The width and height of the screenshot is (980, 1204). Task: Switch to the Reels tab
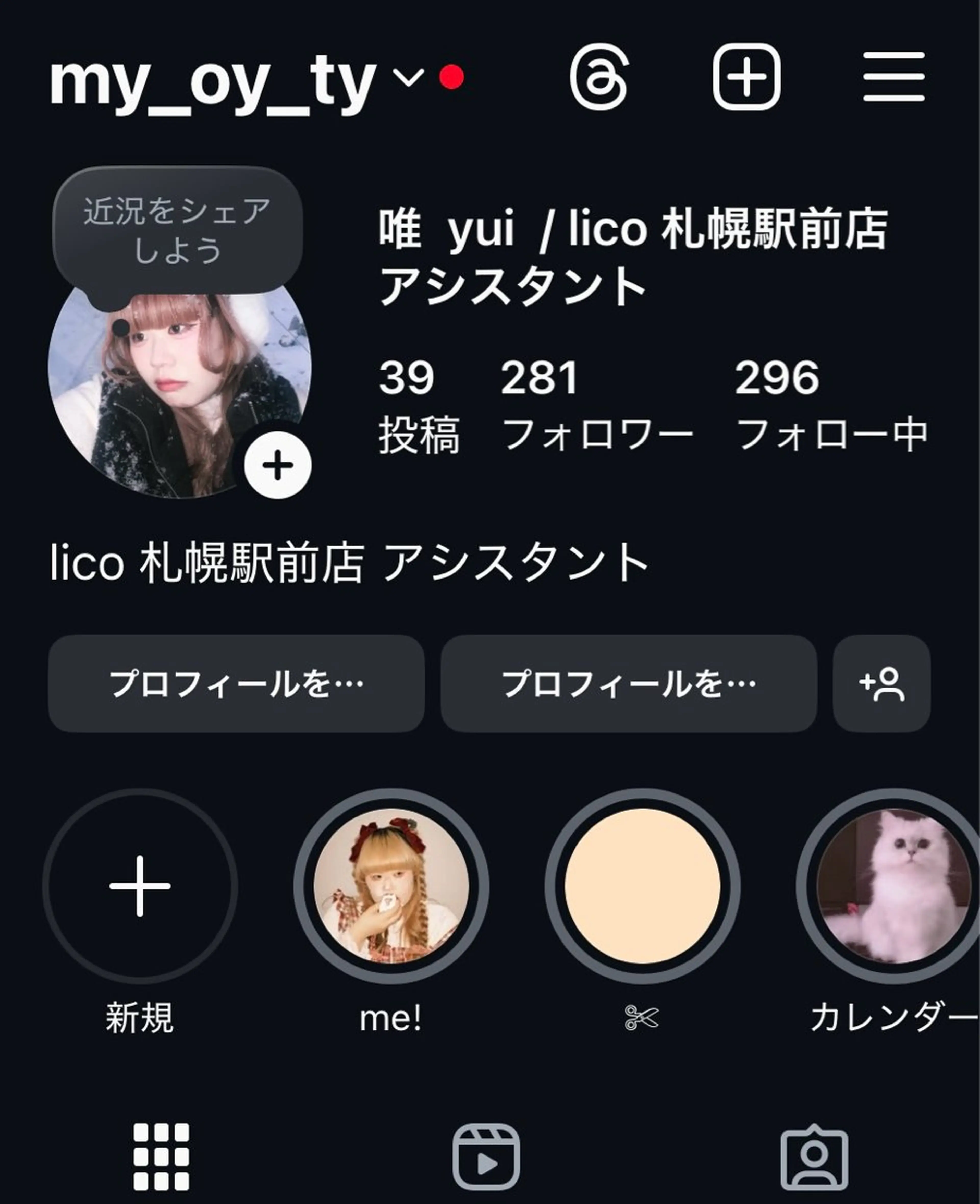[486, 1156]
